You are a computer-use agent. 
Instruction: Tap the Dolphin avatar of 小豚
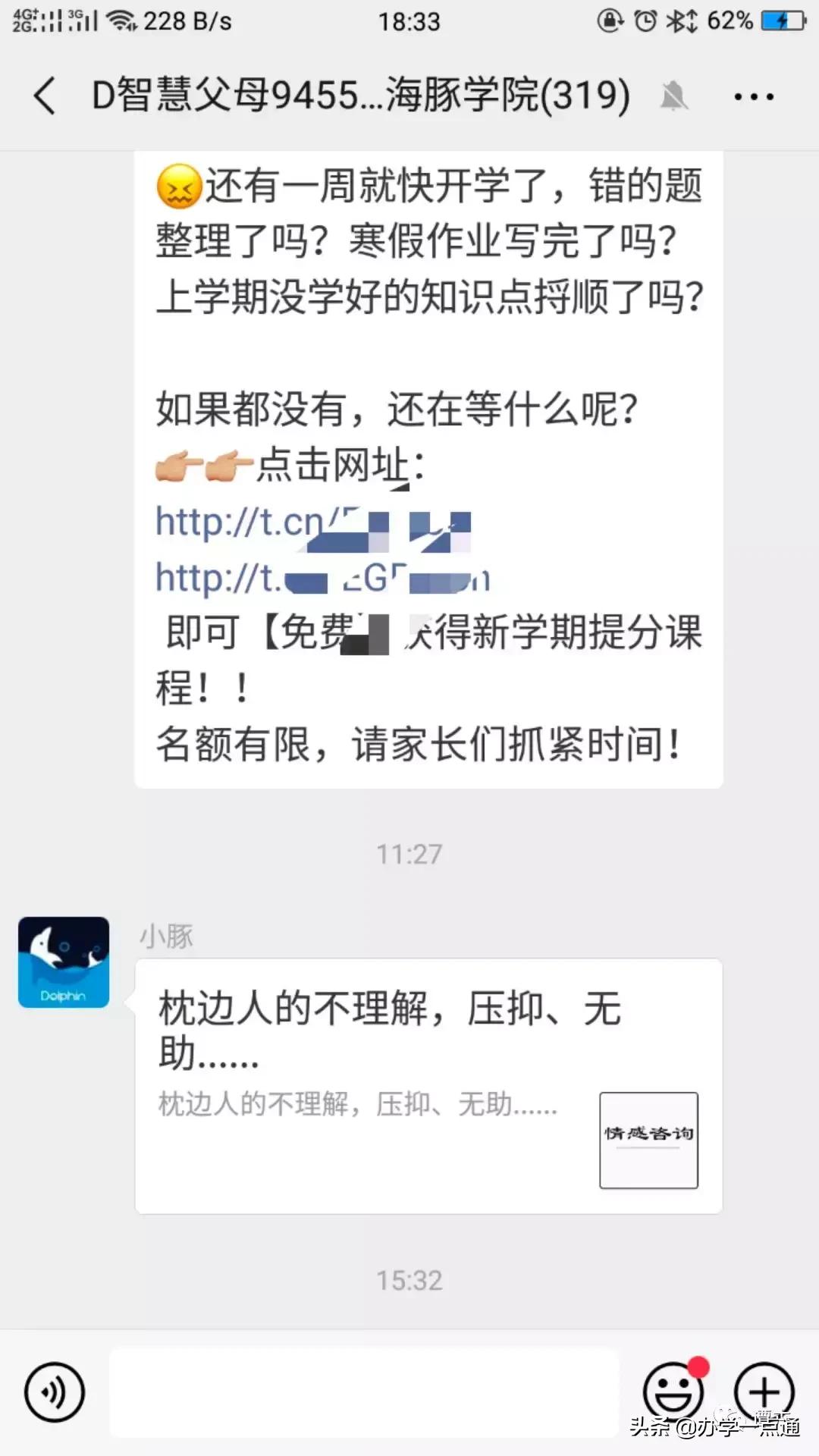click(x=63, y=962)
